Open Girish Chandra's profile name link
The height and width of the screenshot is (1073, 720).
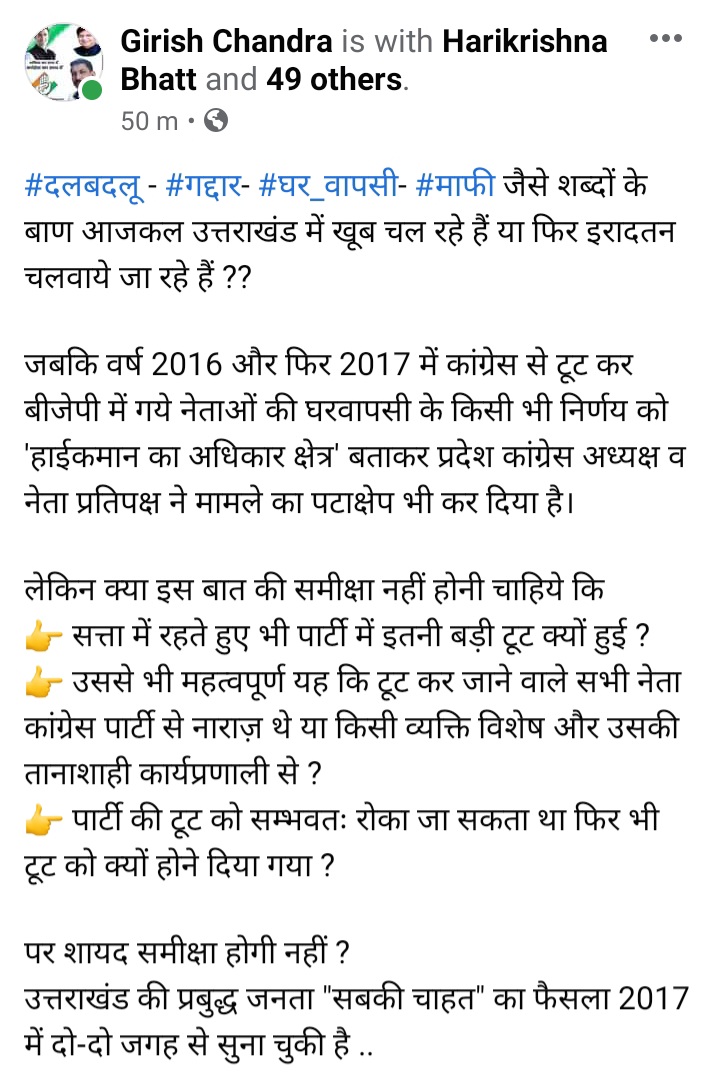(x=226, y=41)
